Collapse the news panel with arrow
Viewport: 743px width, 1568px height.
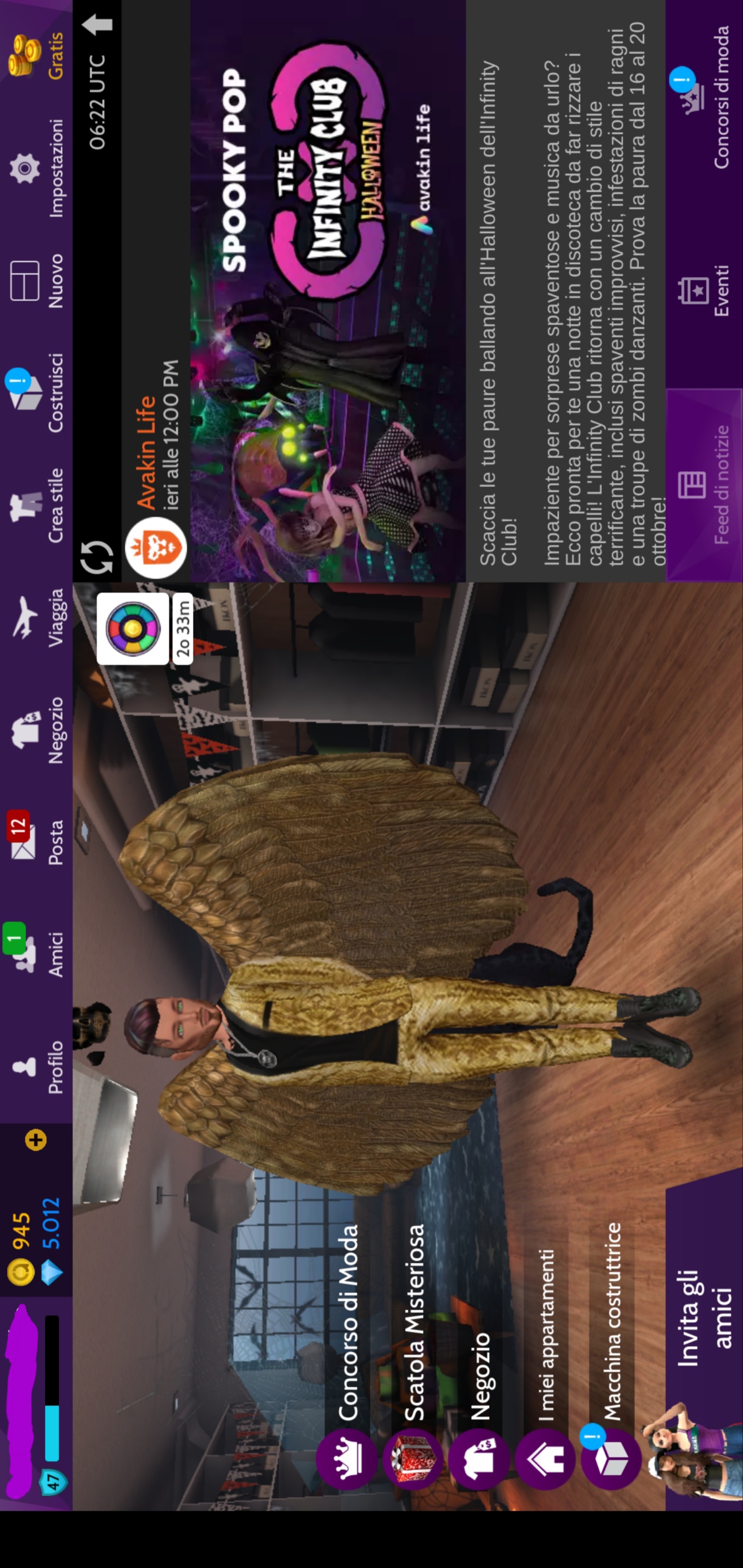98,24
